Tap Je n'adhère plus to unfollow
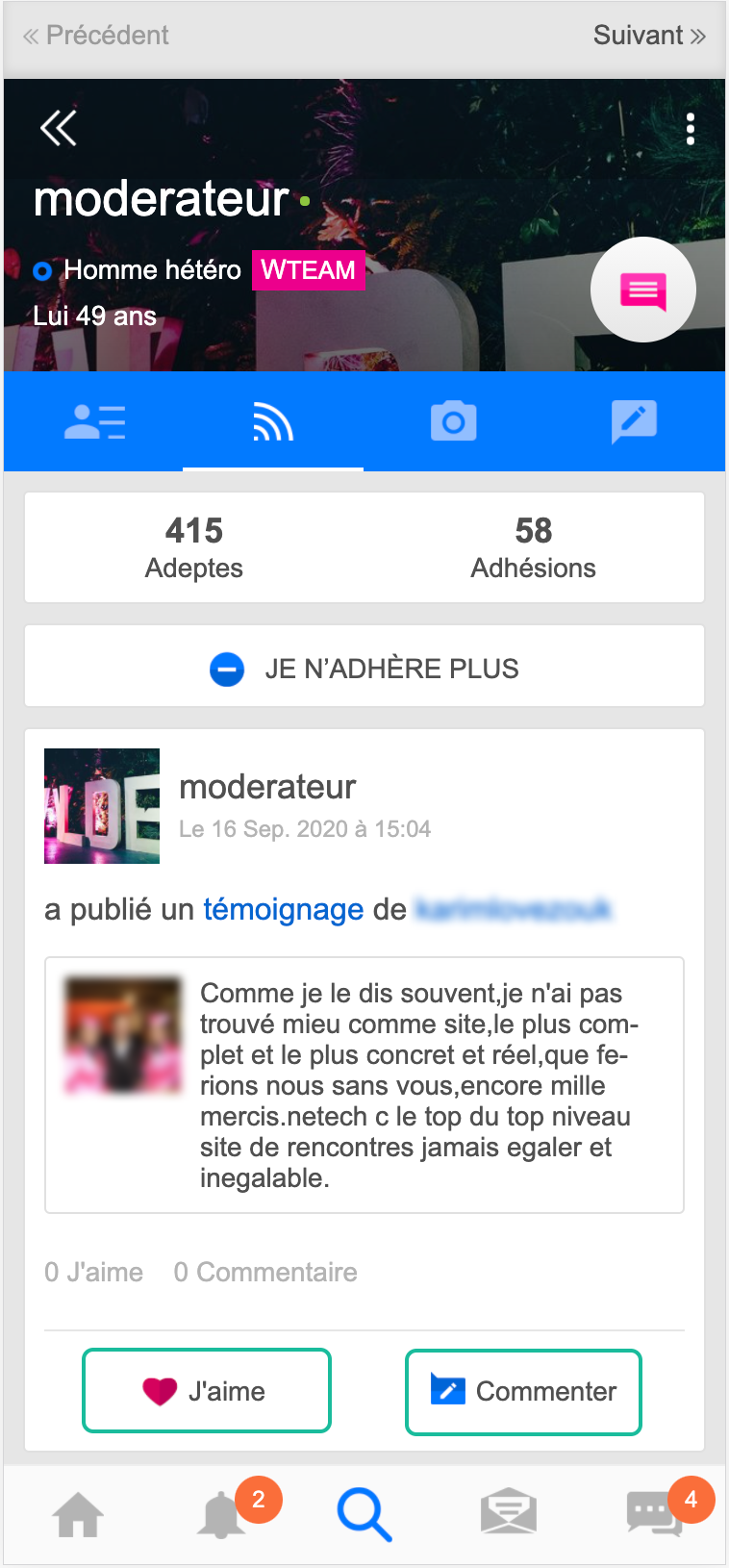Viewport: 729px width, 1568px height. tap(364, 668)
